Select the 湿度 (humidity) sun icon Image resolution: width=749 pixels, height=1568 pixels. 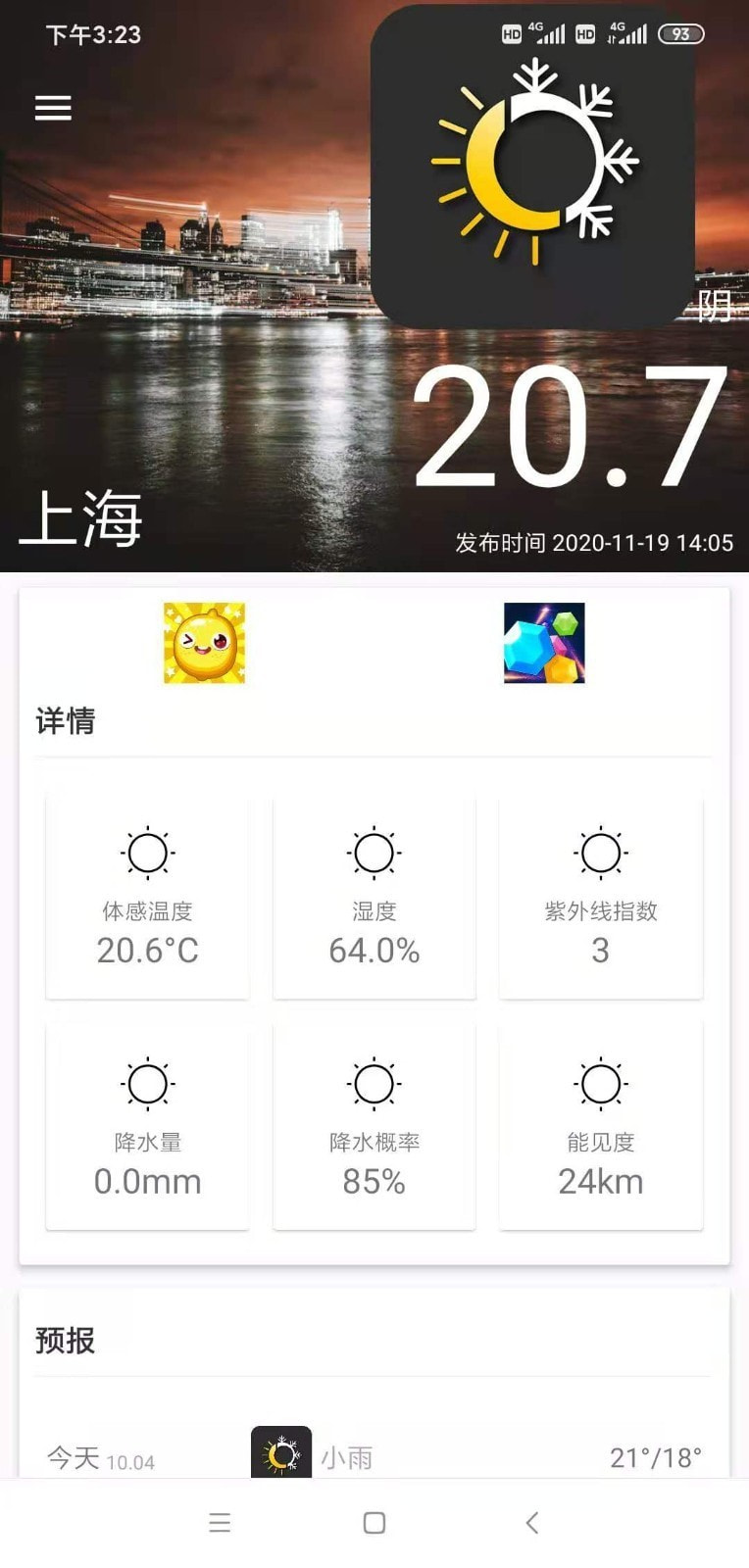point(374,852)
